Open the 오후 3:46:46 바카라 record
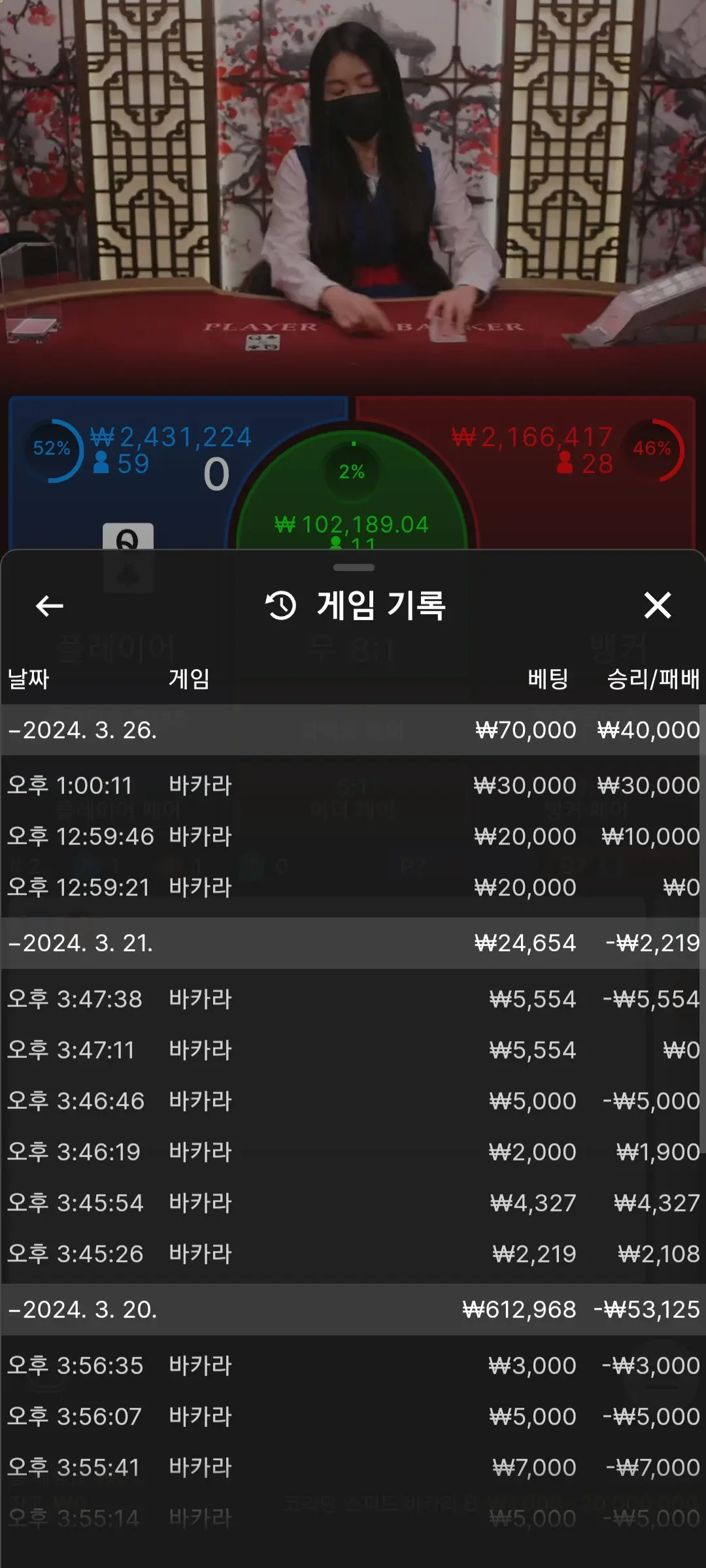 click(353, 1101)
